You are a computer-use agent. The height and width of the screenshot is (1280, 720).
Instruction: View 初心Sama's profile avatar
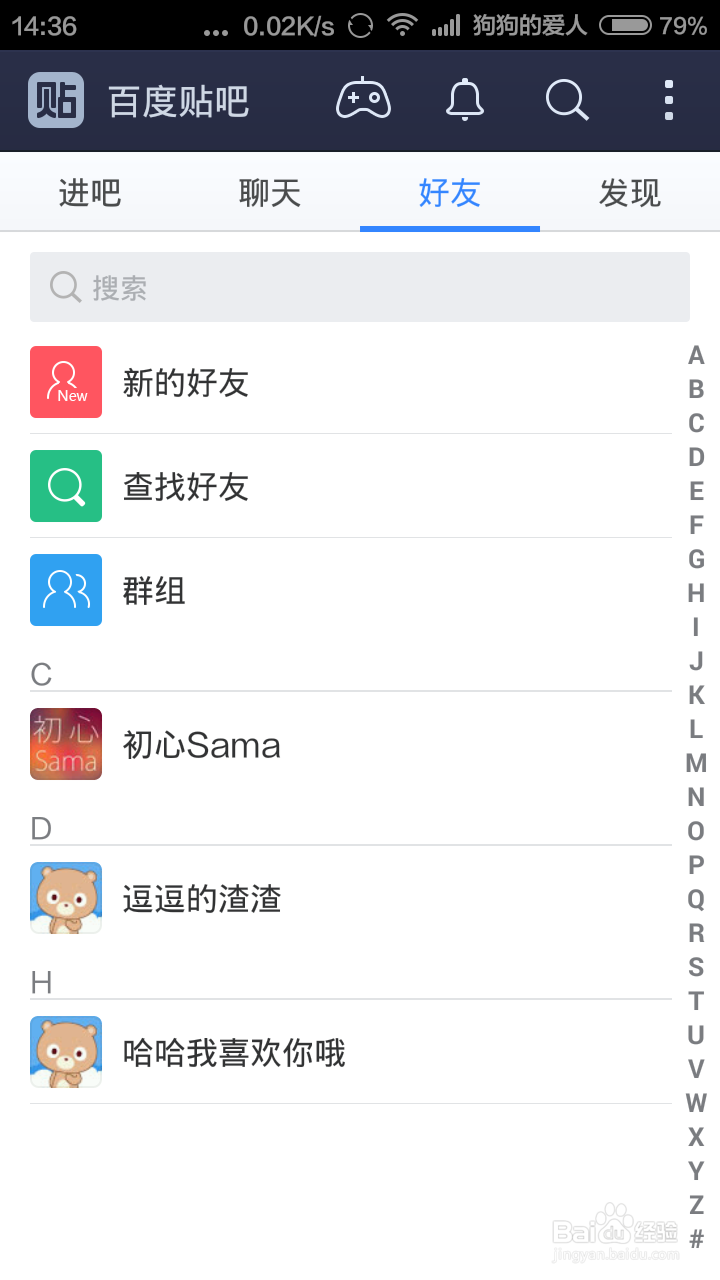[65, 744]
